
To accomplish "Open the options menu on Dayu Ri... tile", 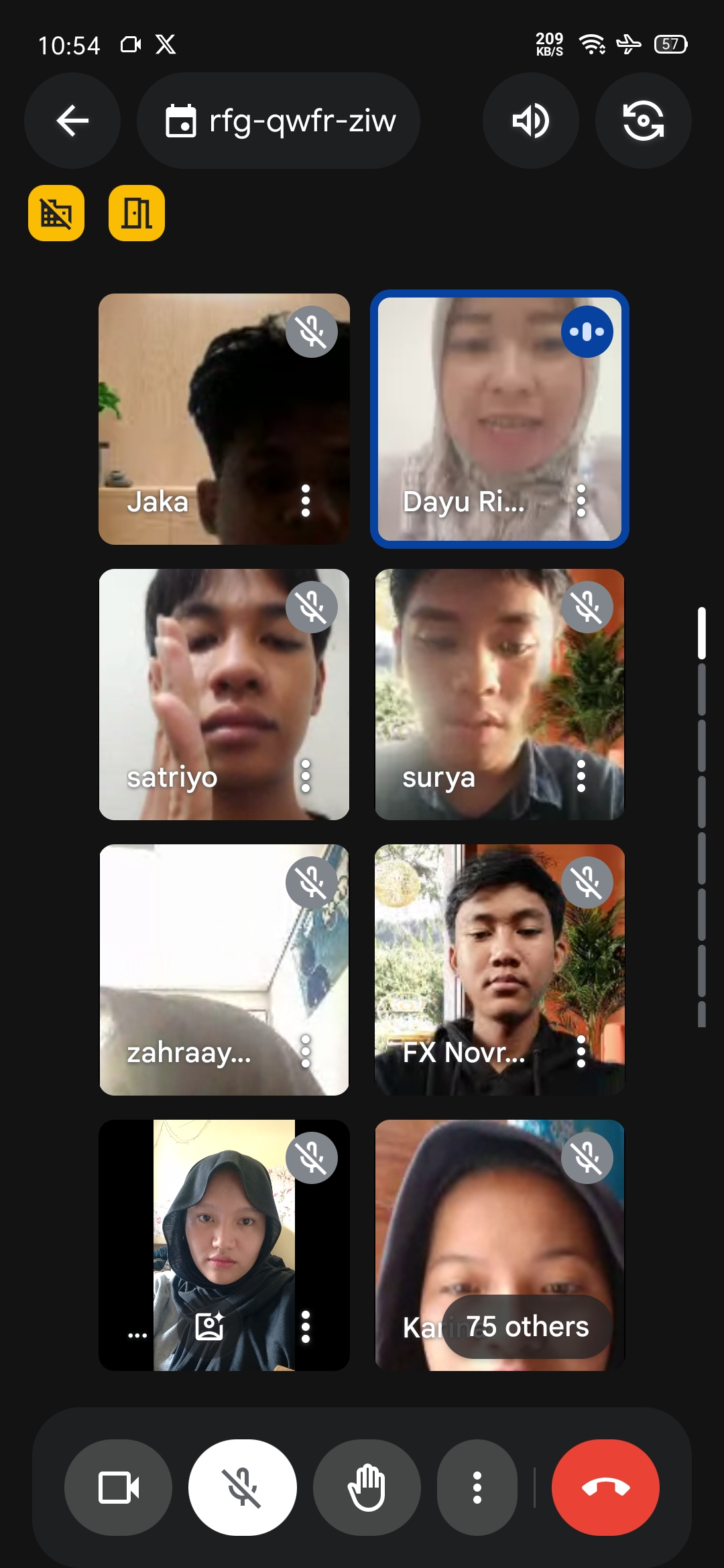I will pyautogui.click(x=581, y=501).
